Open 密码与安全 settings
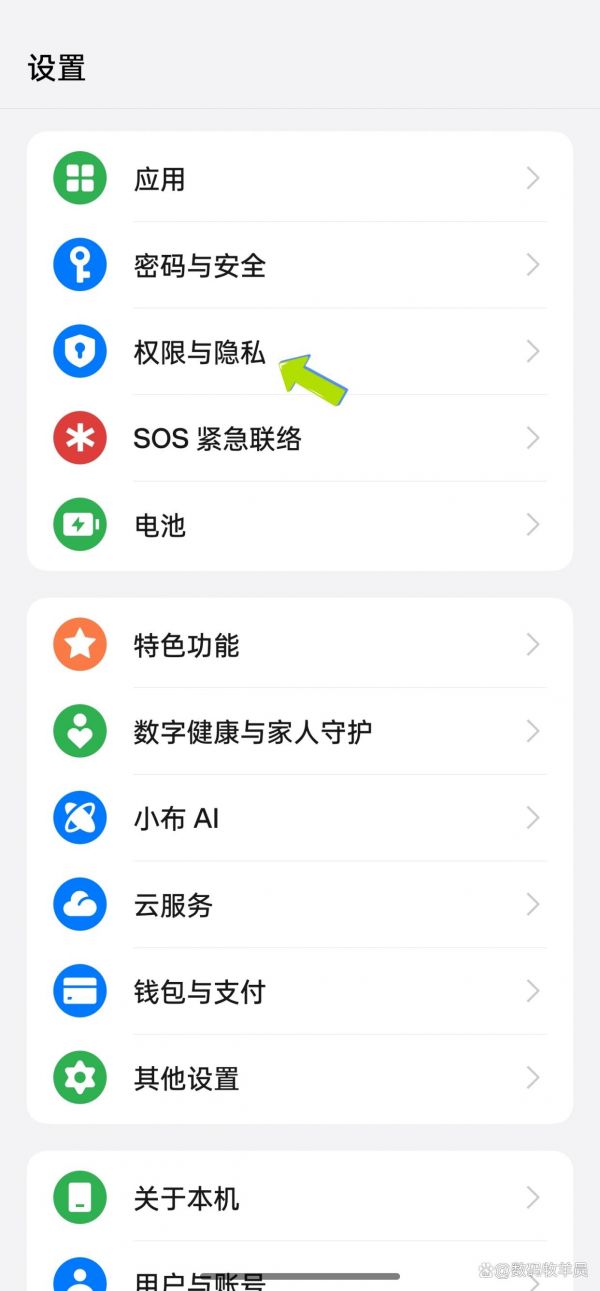 pos(300,265)
